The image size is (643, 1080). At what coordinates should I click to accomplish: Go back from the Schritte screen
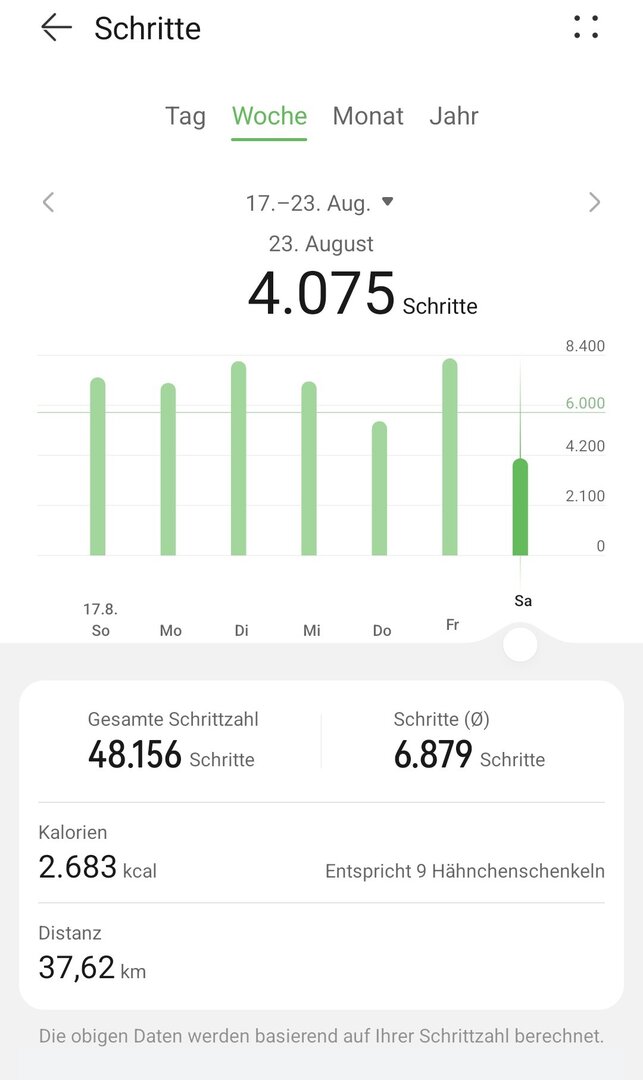[x=56, y=28]
